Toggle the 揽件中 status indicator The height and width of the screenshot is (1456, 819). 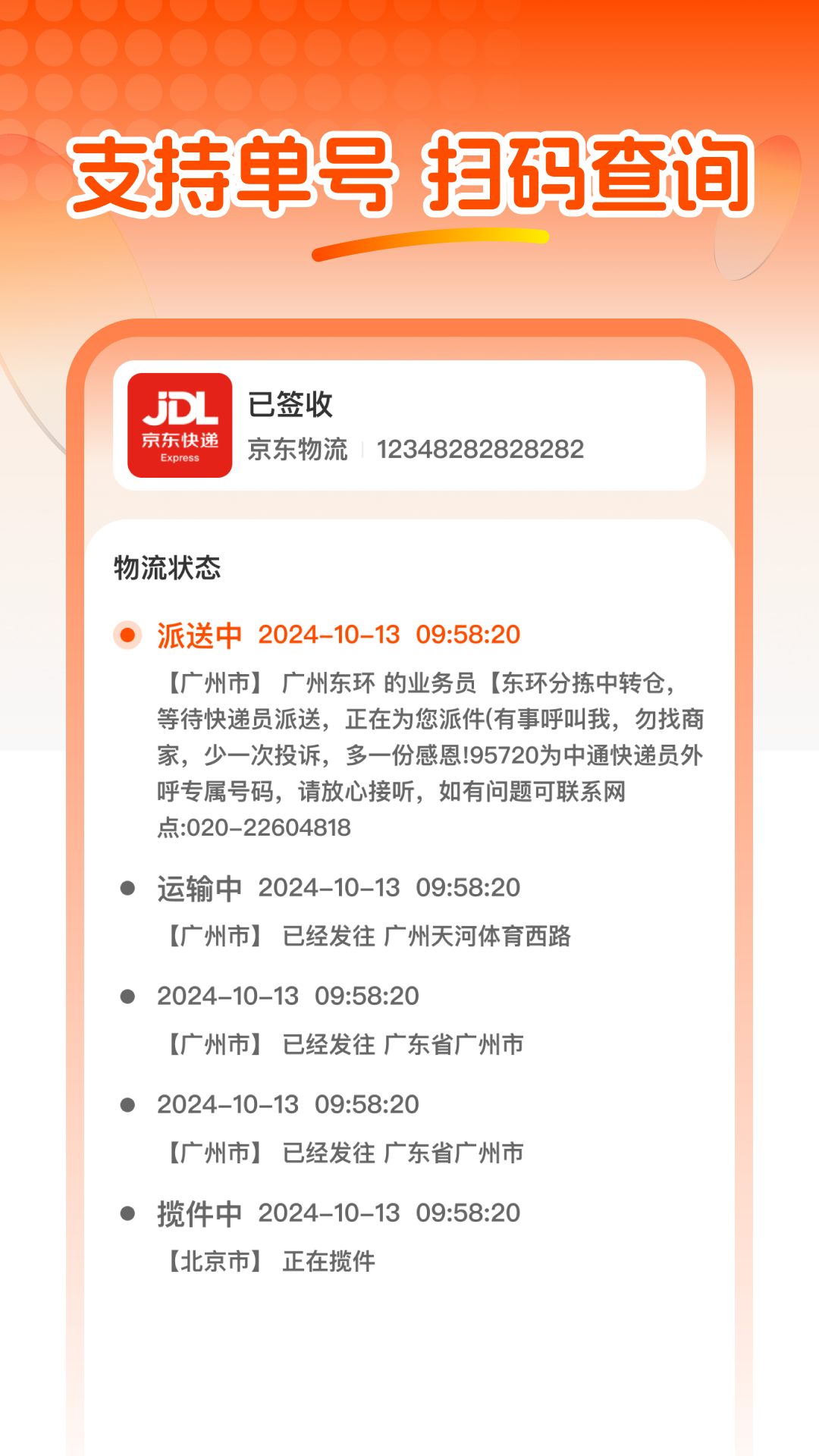[x=199, y=1214]
